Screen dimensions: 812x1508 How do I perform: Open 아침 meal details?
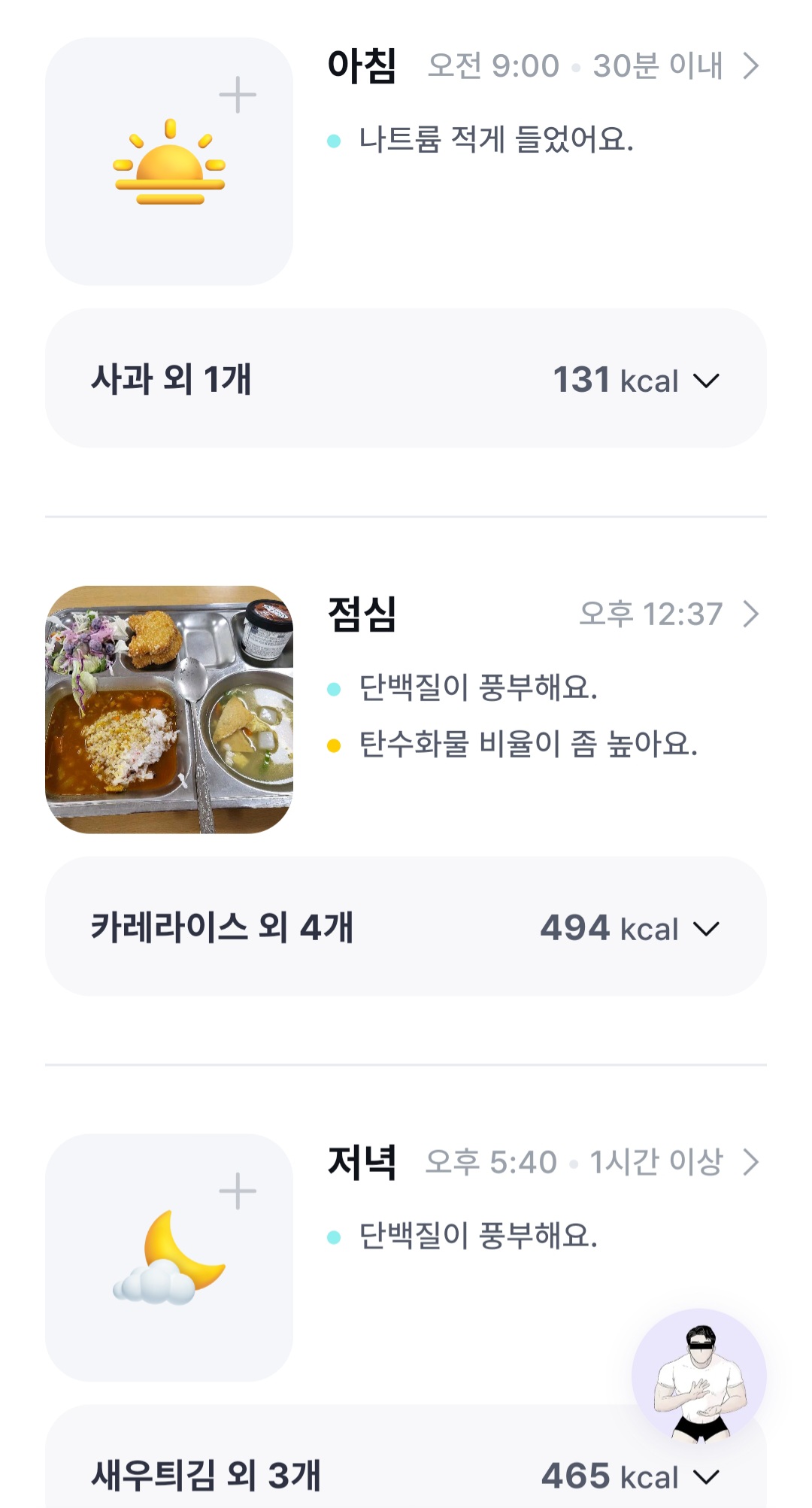coord(750,66)
